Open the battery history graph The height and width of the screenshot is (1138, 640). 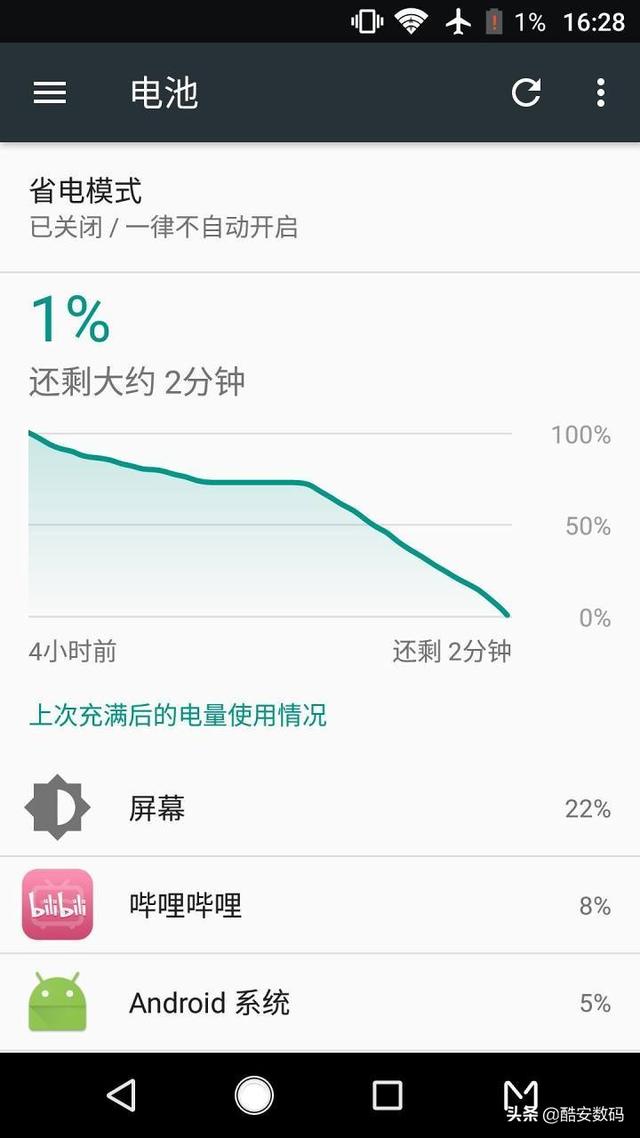(x=270, y=523)
